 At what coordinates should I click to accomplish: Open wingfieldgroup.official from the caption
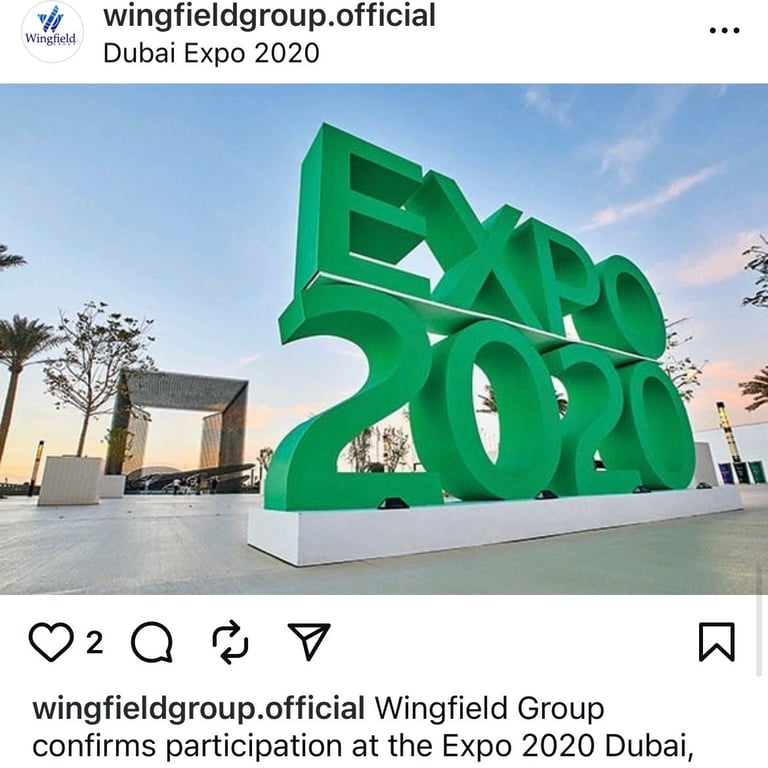(x=198, y=710)
